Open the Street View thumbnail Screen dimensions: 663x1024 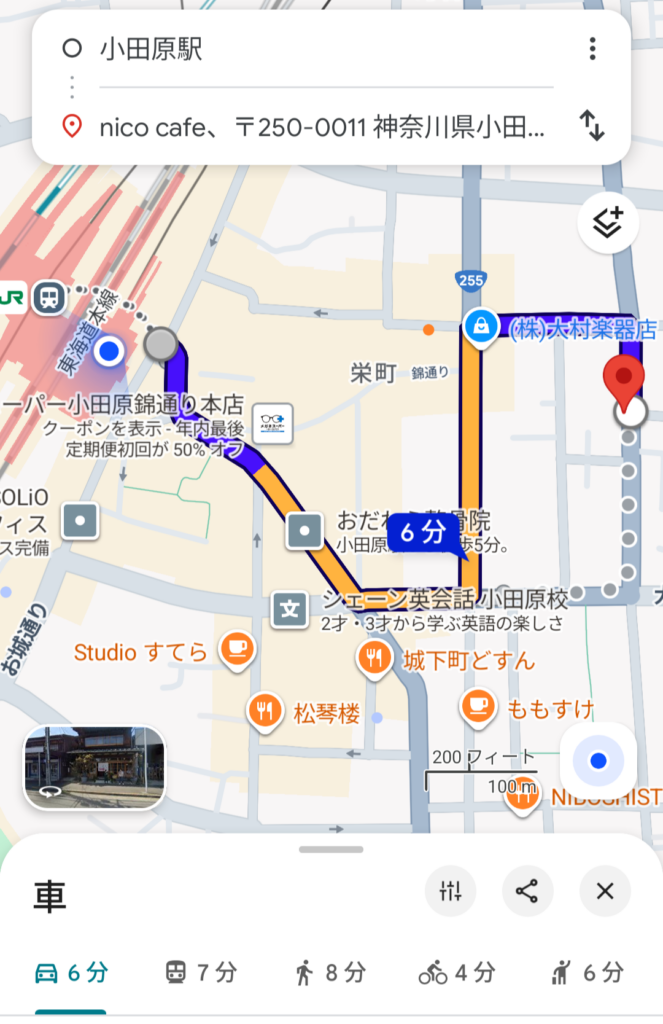94,767
